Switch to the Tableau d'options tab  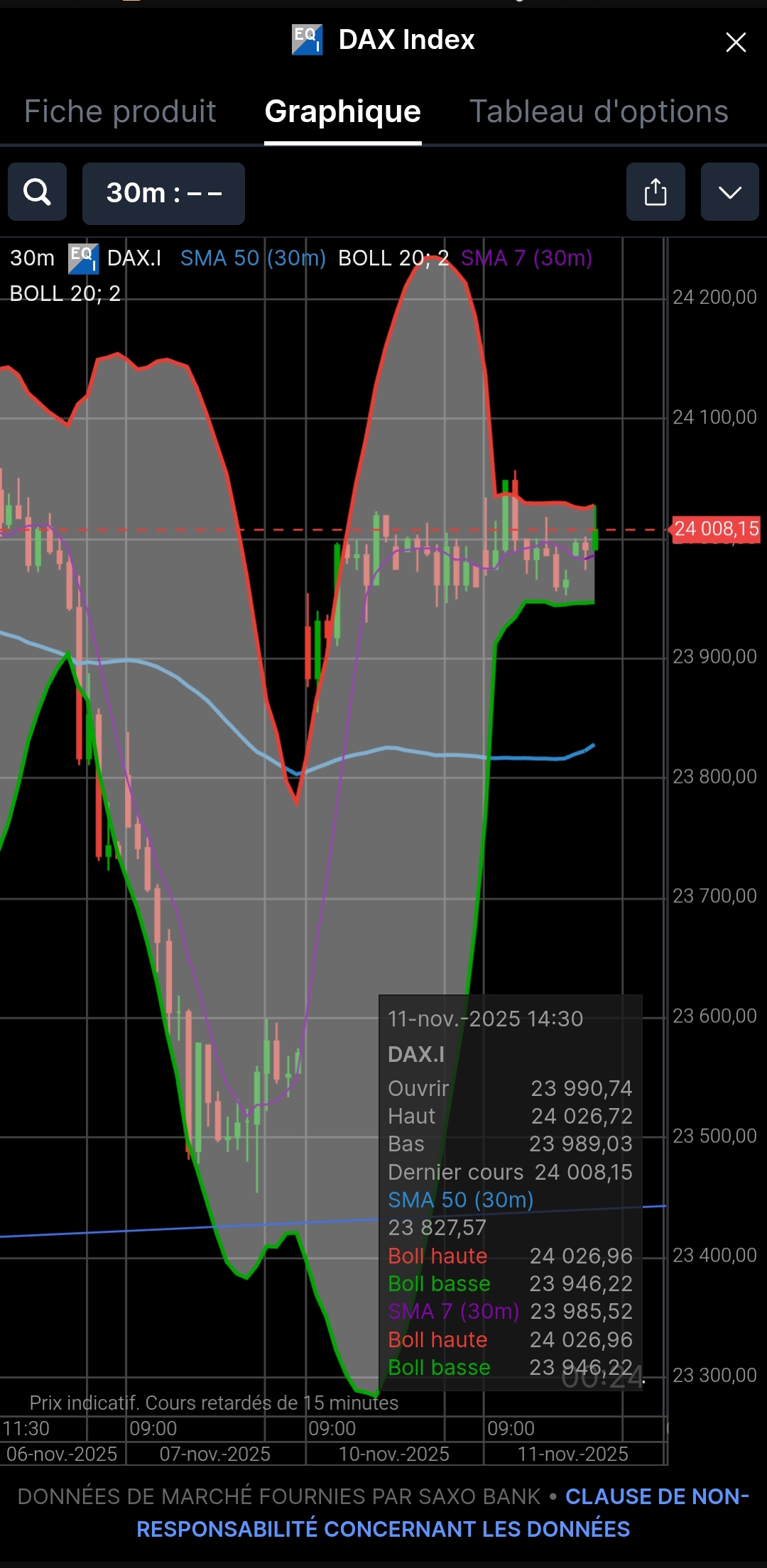tap(599, 111)
